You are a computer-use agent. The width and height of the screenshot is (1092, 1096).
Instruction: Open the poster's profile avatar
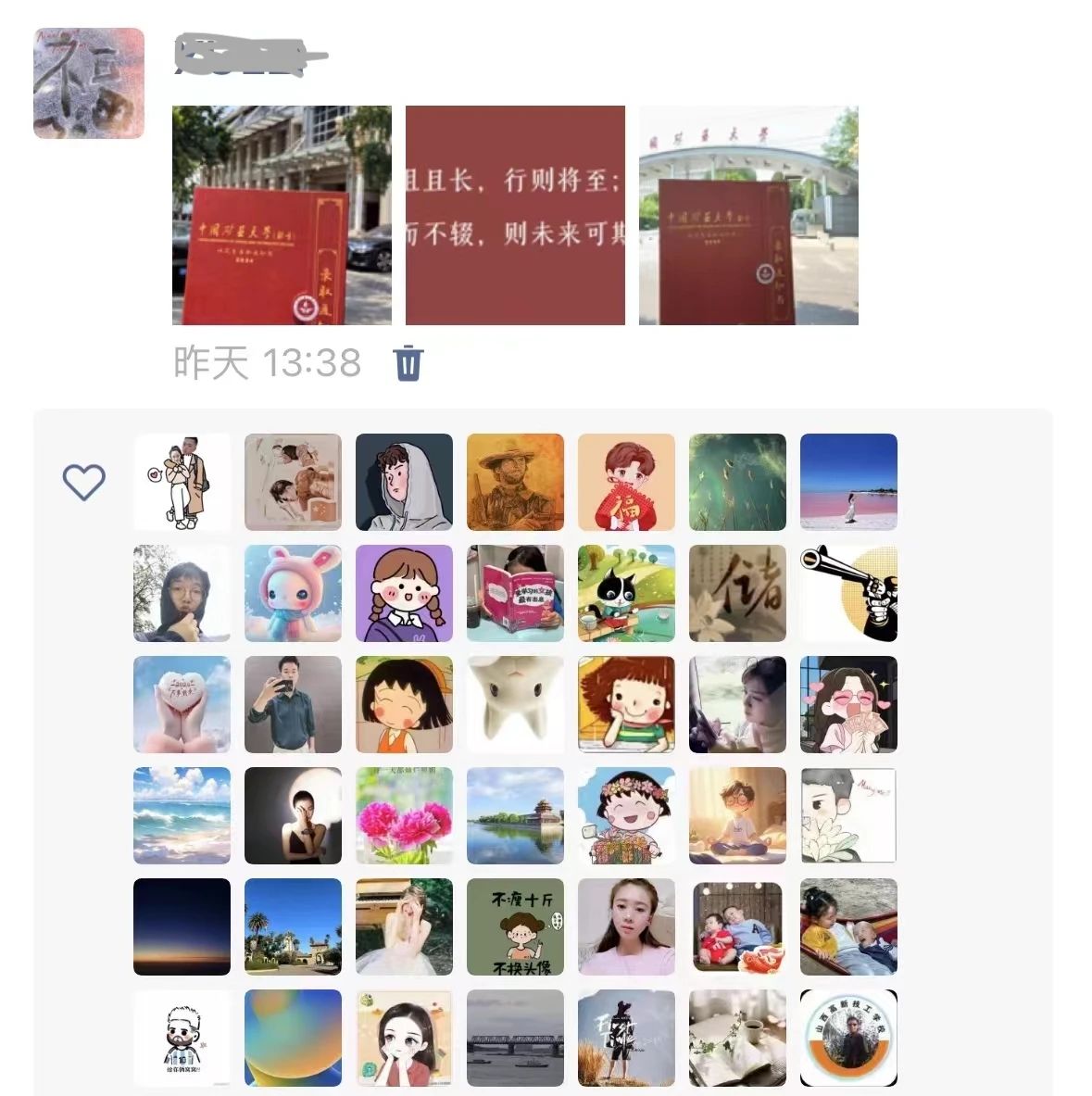[89, 83]
